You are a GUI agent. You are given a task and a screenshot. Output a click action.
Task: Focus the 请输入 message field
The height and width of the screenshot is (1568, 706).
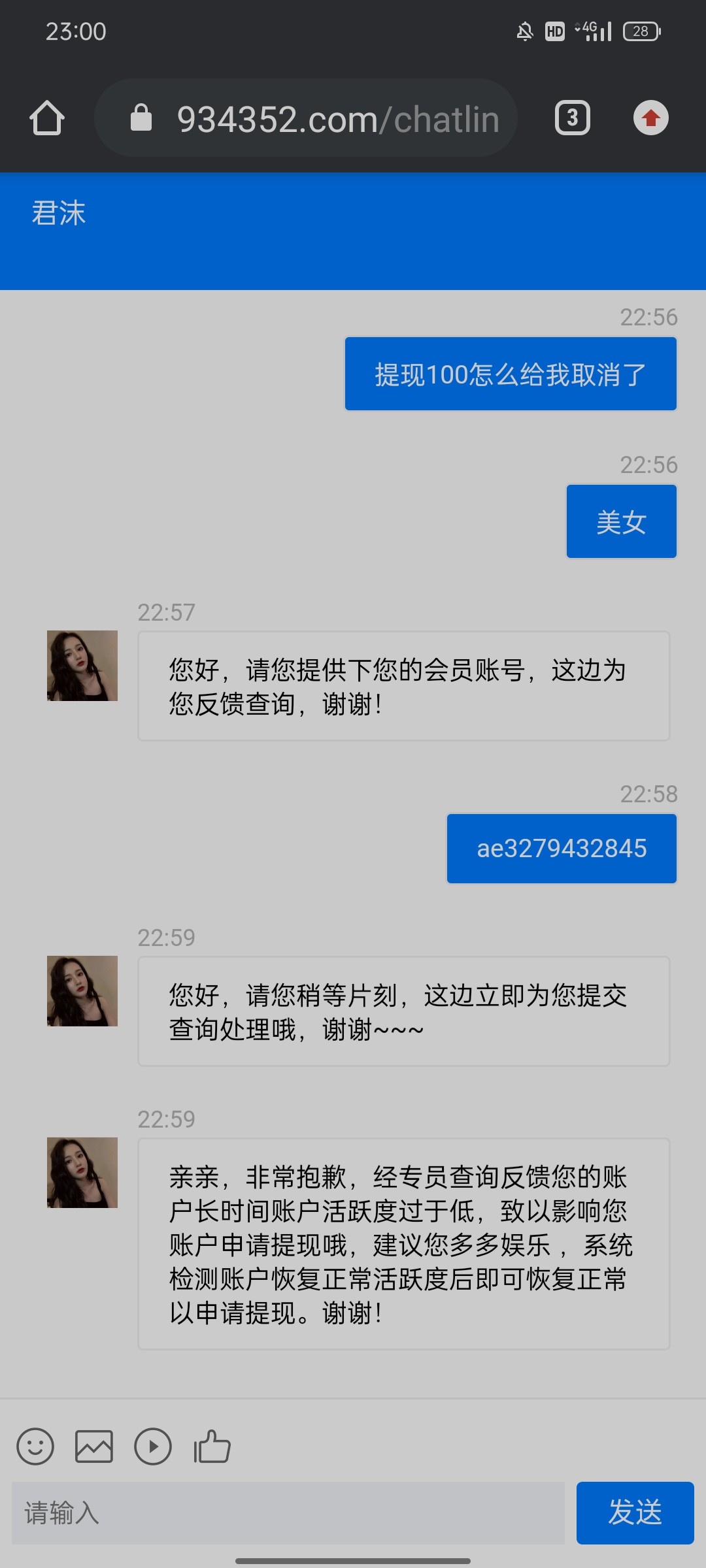click(x=288, y=1513)
